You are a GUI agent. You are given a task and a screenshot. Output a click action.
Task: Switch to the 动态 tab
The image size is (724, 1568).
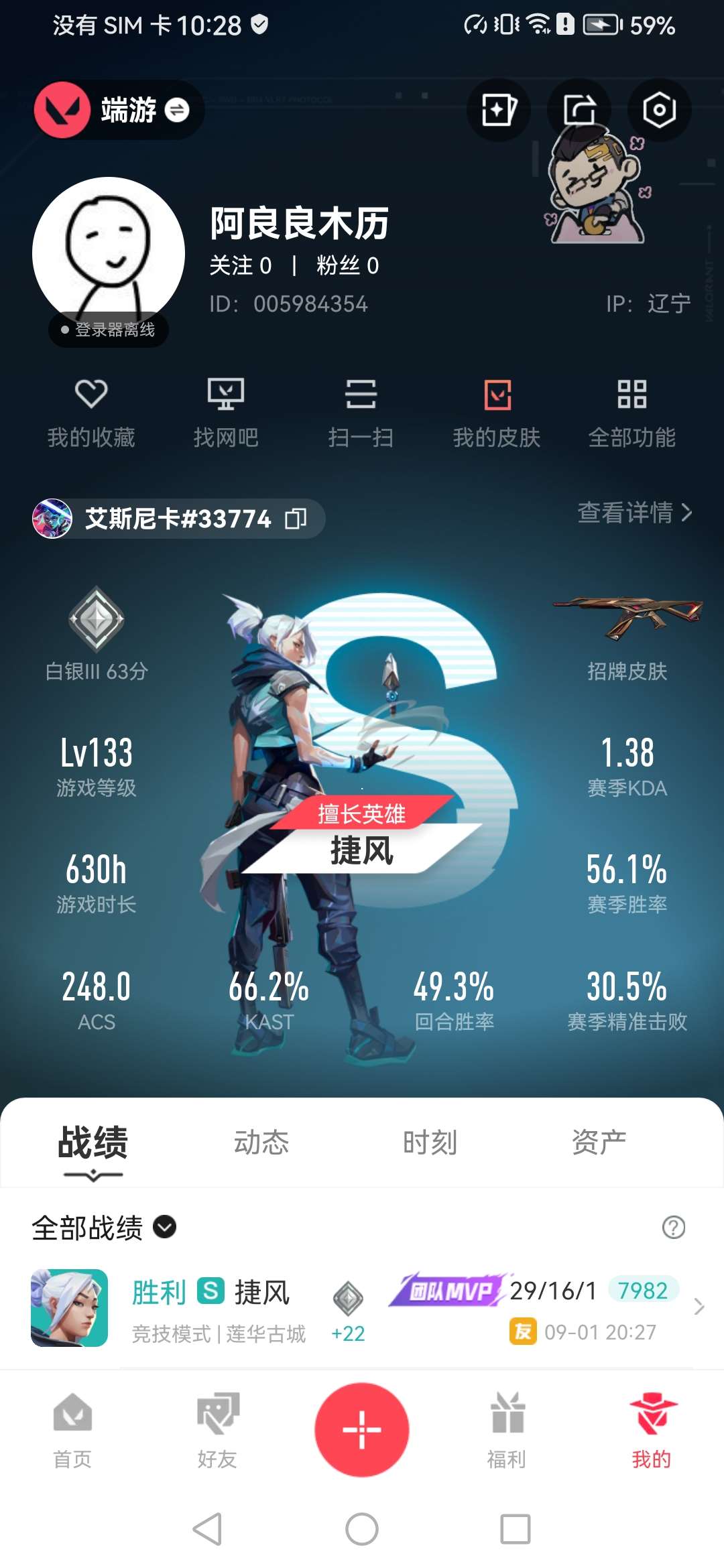click(261, 1142)
